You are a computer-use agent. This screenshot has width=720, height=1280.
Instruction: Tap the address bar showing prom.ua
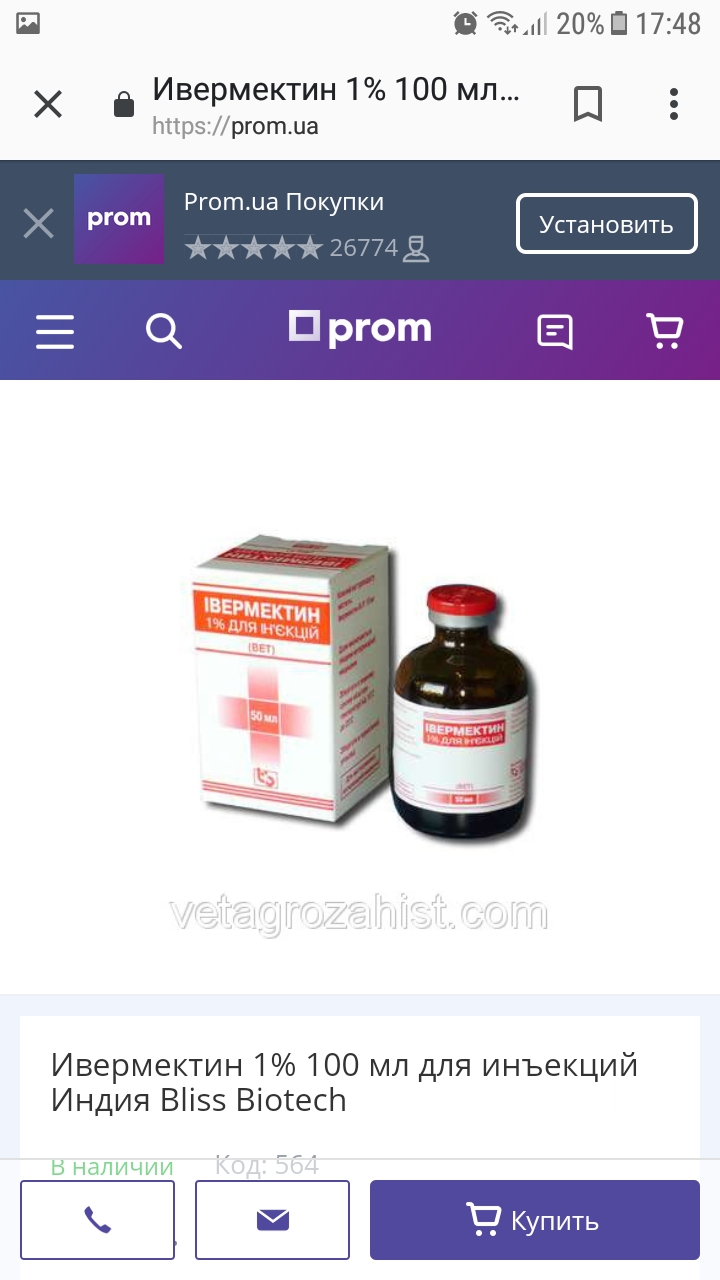point(335,104)
